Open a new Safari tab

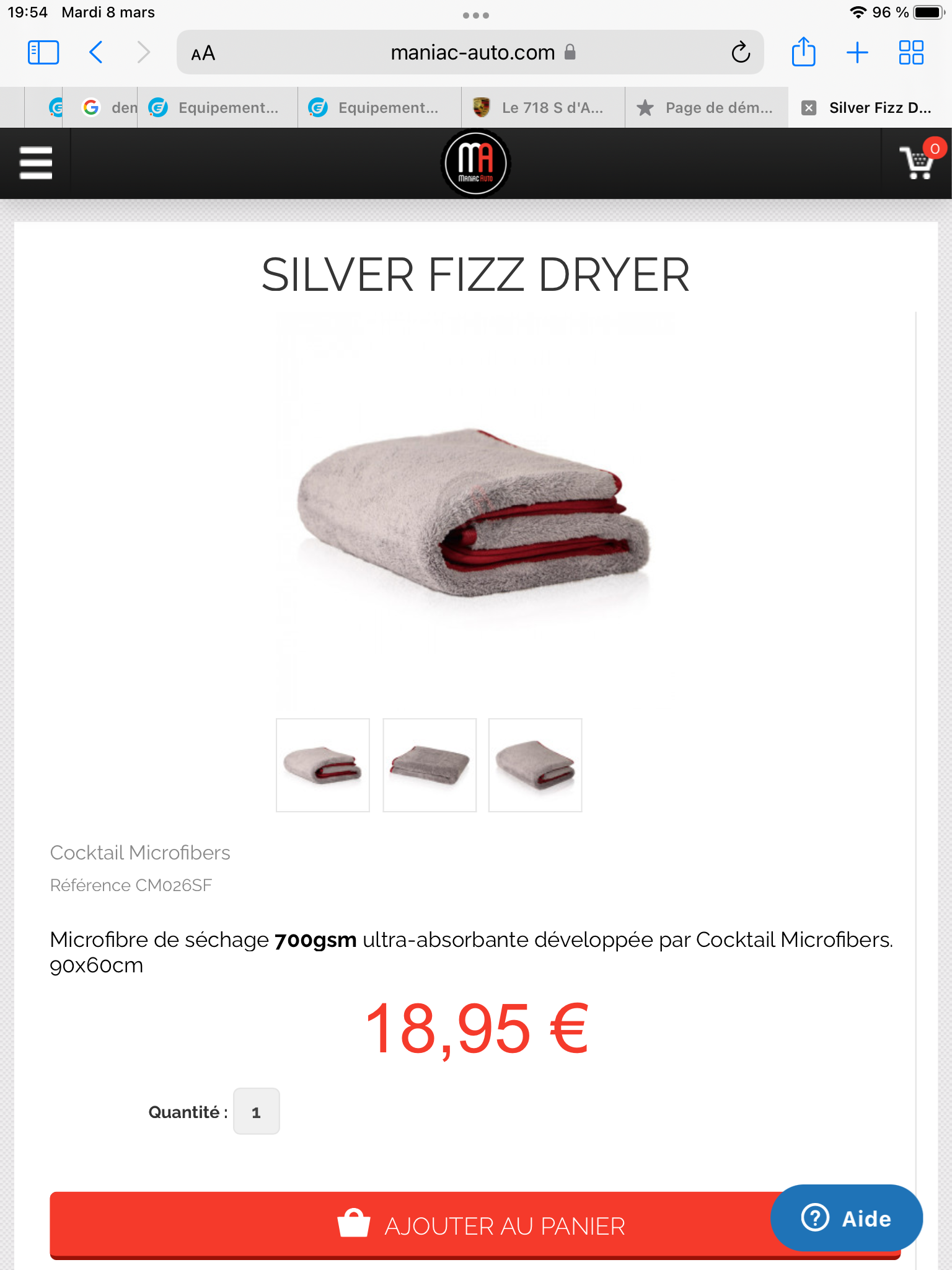tap(857, 53)
